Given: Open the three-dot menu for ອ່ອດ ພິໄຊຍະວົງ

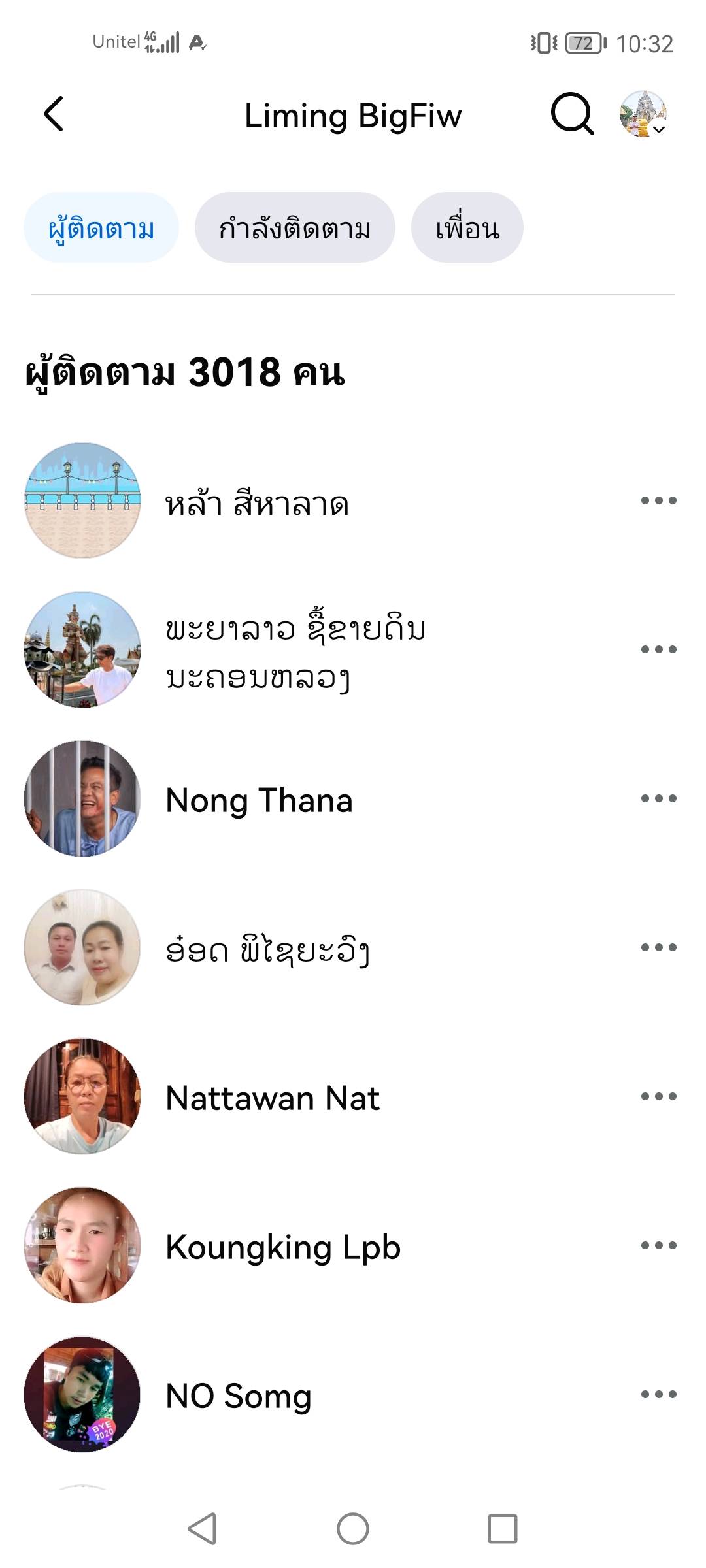Looking at the screenshot, I should click(x=658, y=947).
